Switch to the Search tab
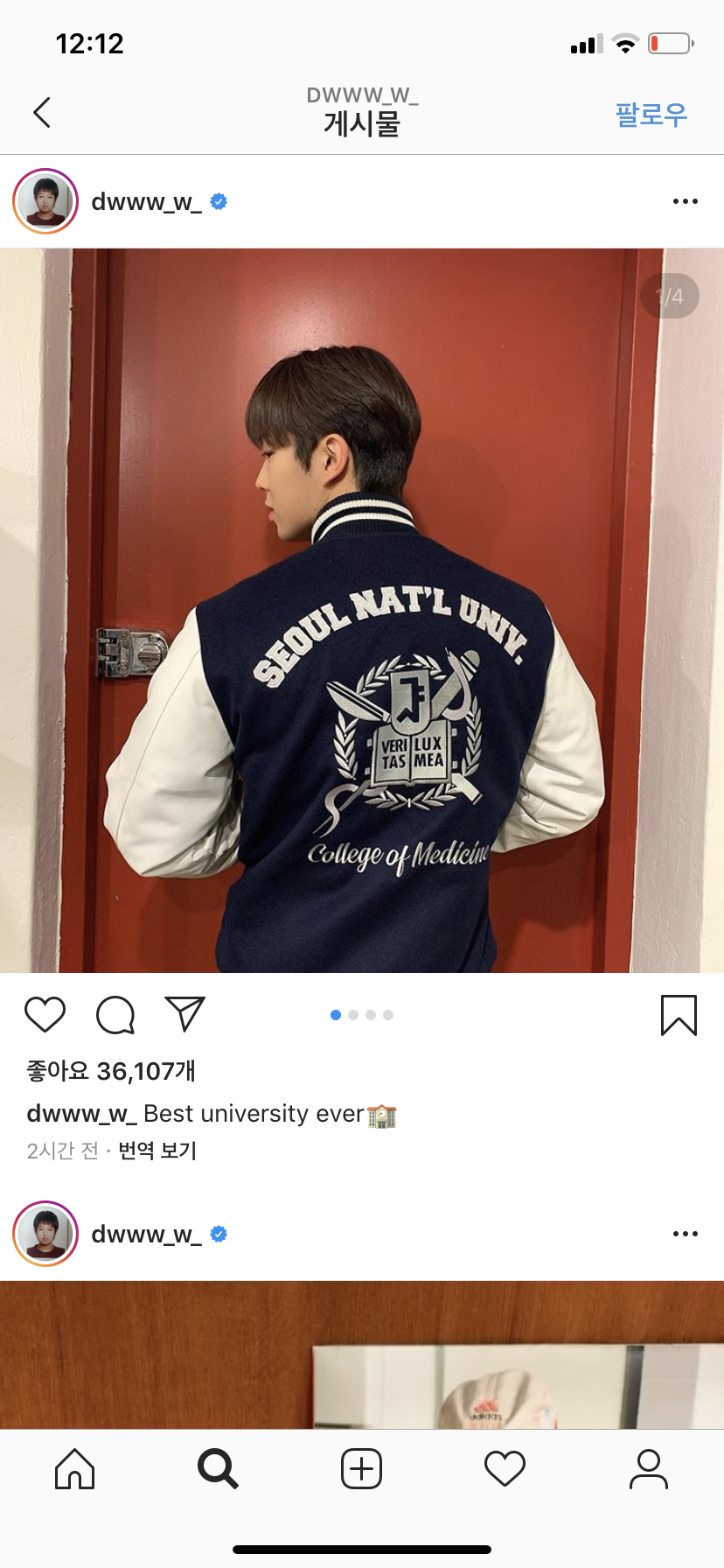Screen dimensions: 724x1568 (x=218, y=1468)
